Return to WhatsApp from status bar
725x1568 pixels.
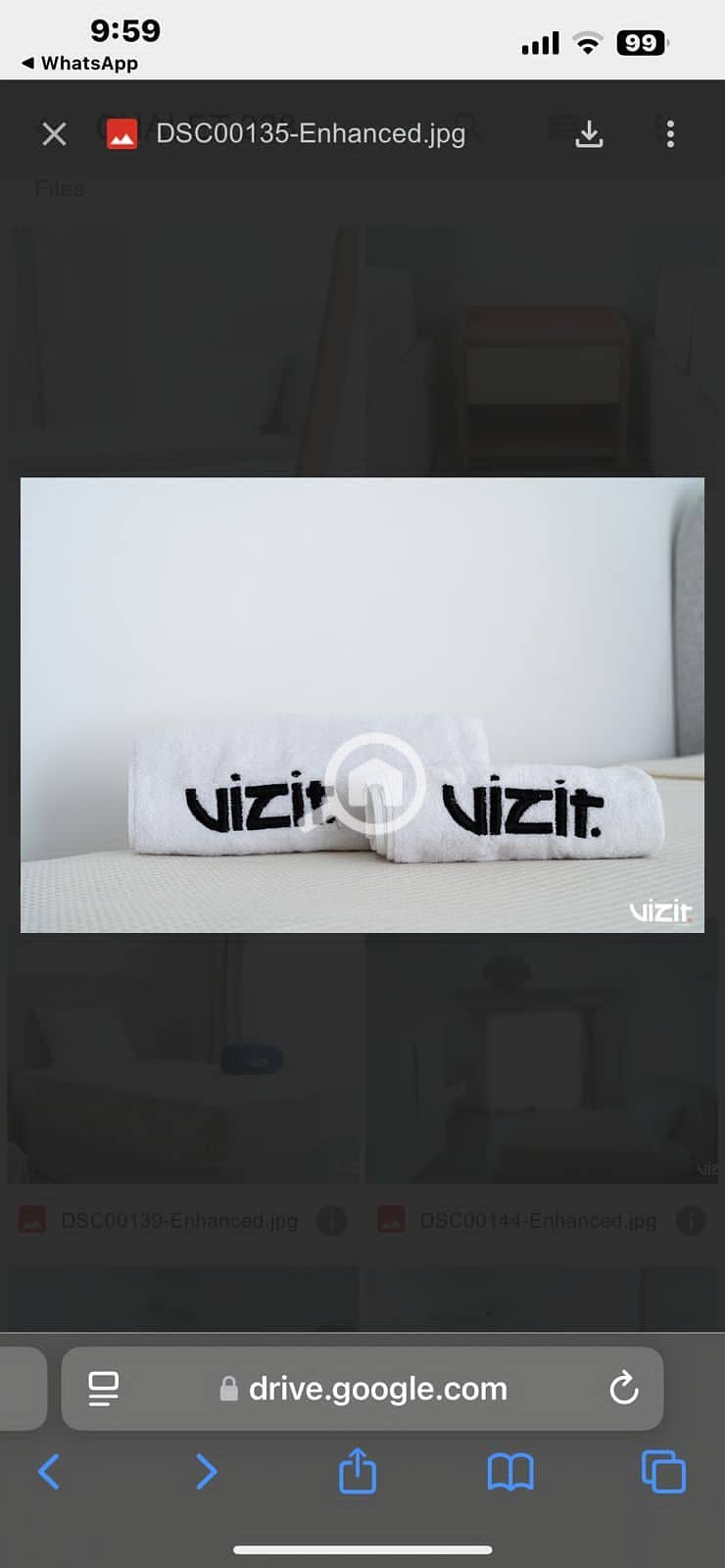(79, 63)
